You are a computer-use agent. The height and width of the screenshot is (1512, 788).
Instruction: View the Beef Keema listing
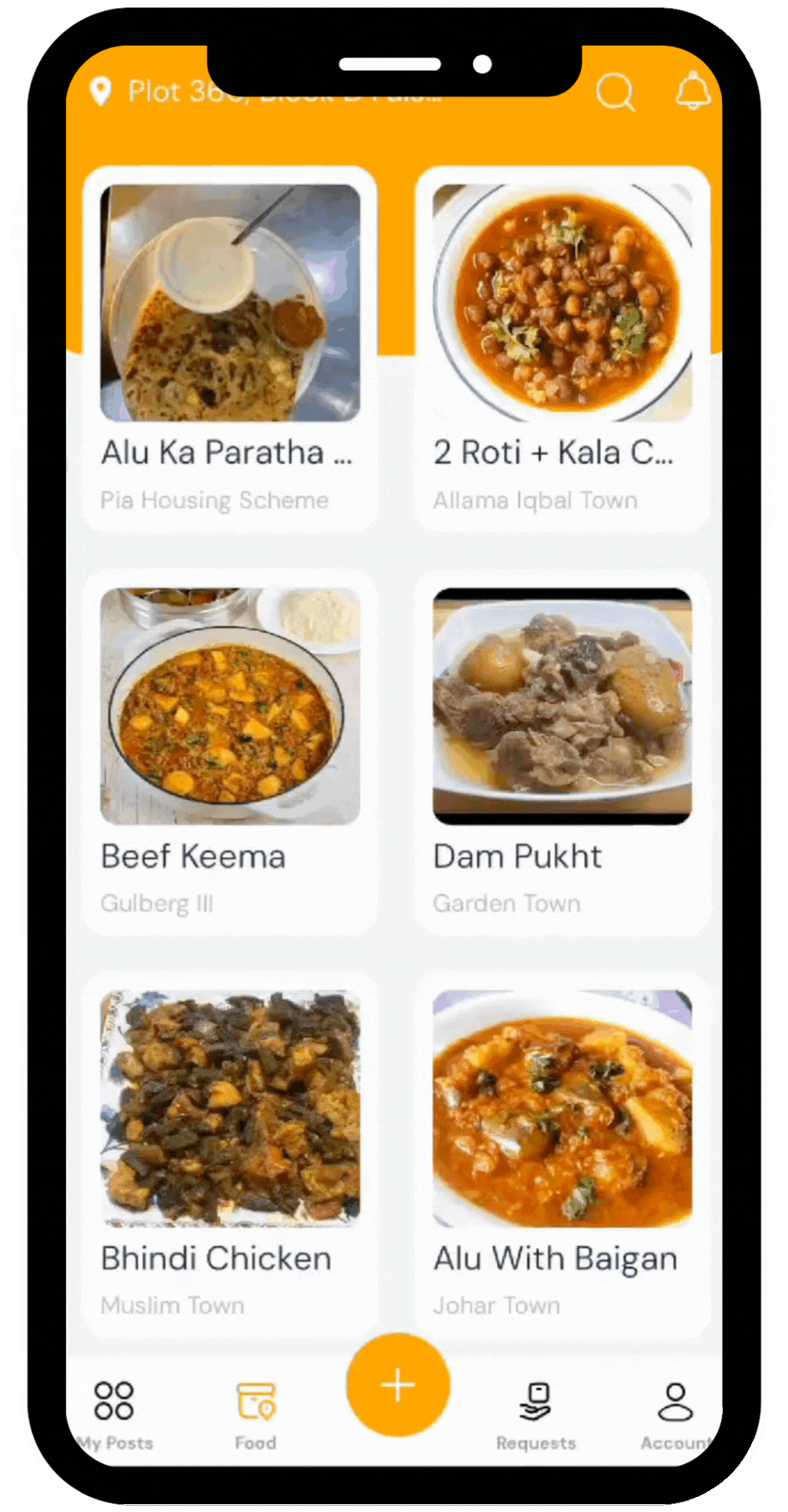pyautogui.click(x=230, y=752)
